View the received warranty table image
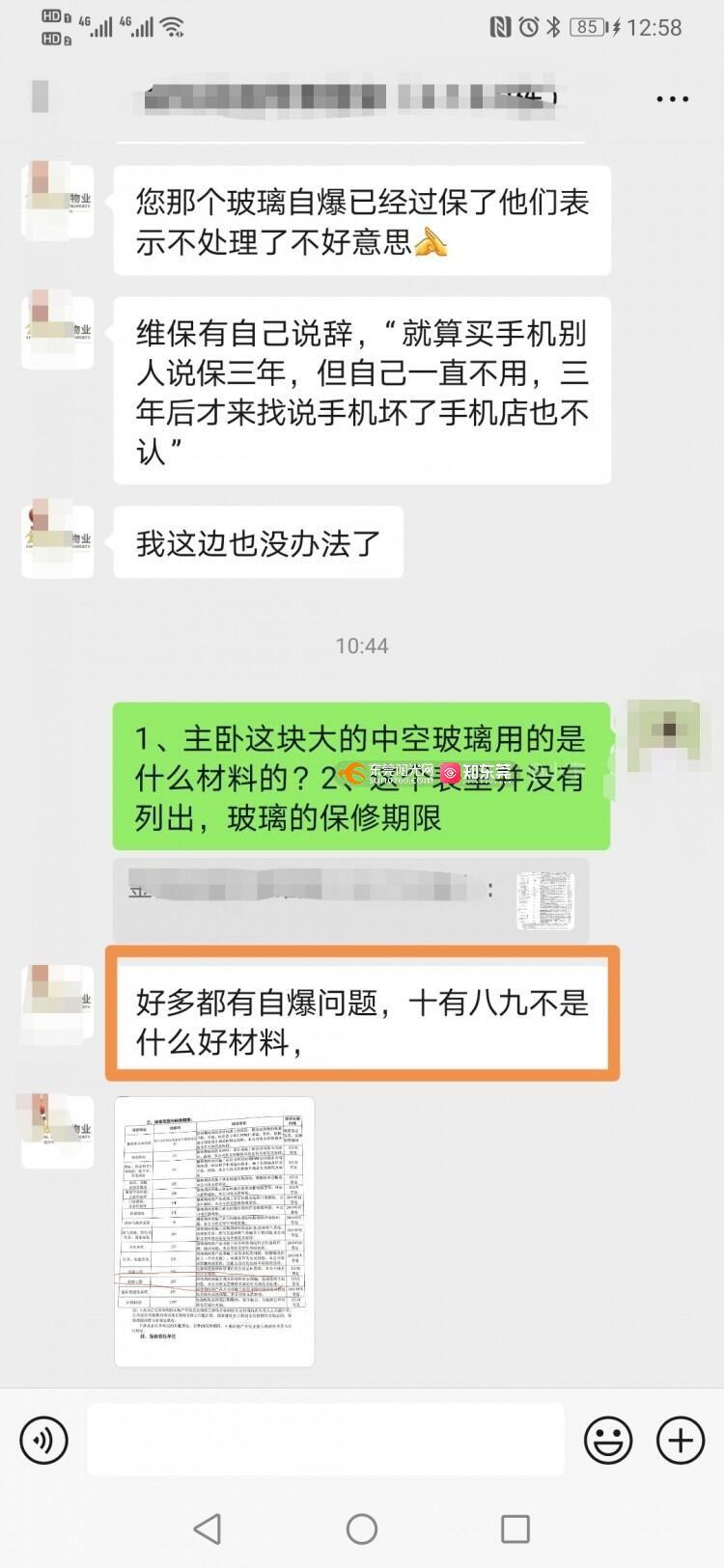The image size is (724, 1568). tap(214, 1231)
